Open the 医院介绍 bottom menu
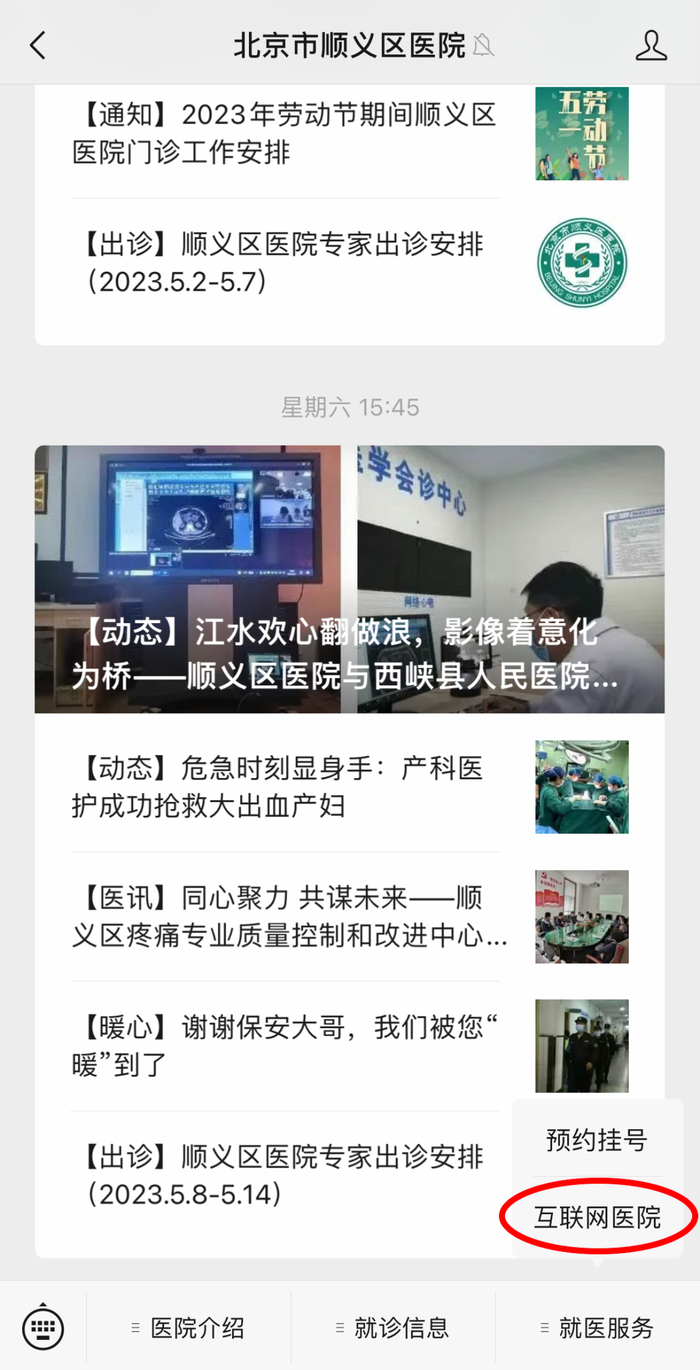 [x=189, y=1328]
